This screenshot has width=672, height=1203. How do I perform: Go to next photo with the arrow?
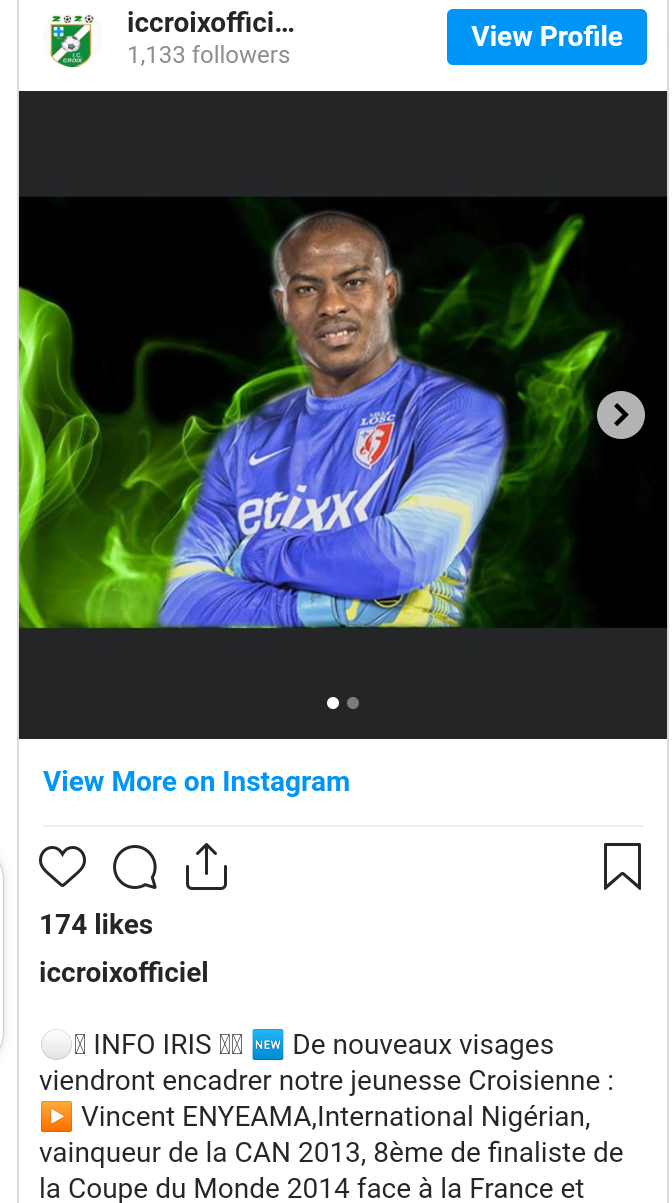point(621,414)
